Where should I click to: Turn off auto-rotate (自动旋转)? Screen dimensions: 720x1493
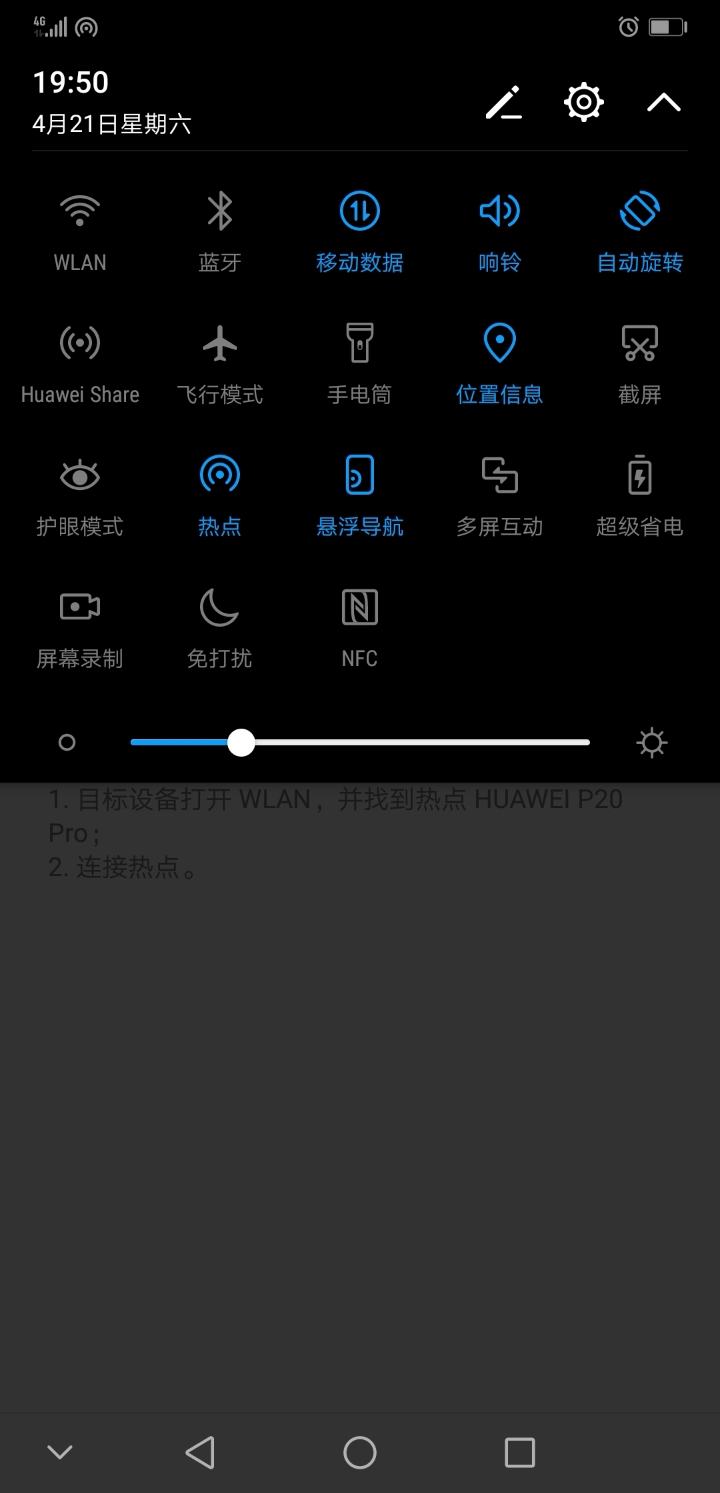click(640, 212)
